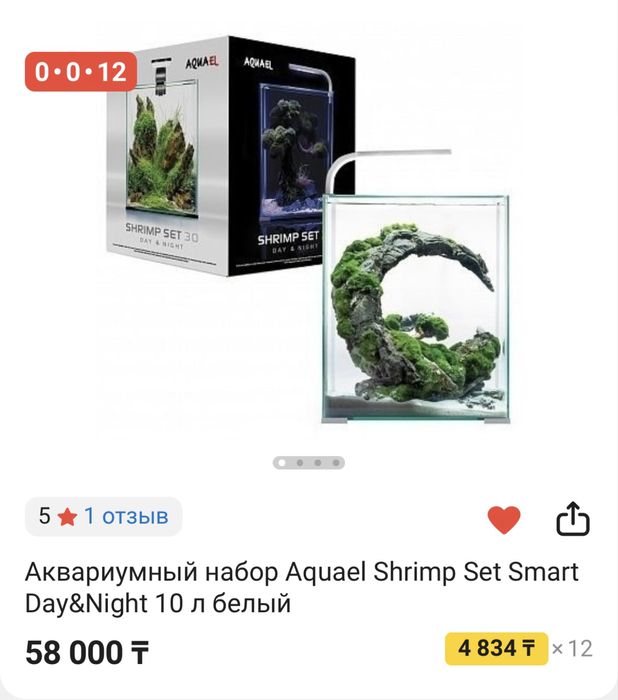Open the 4 834 ₸ installment offer
Image resolution: width=618 pixels, height=700 pixels.
496,648
